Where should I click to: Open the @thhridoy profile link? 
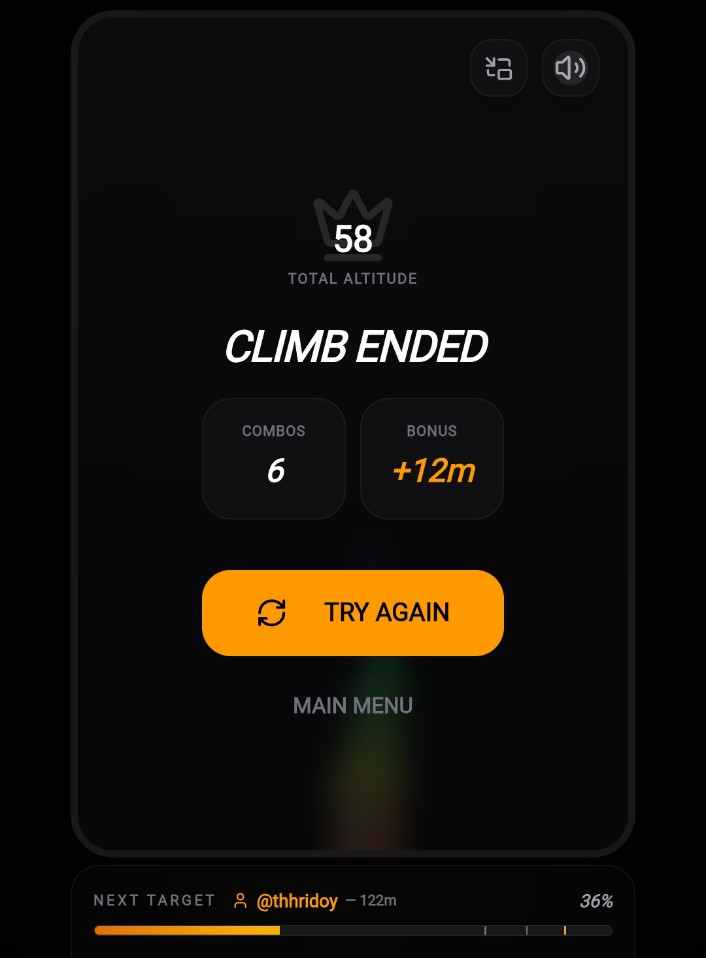296,901
